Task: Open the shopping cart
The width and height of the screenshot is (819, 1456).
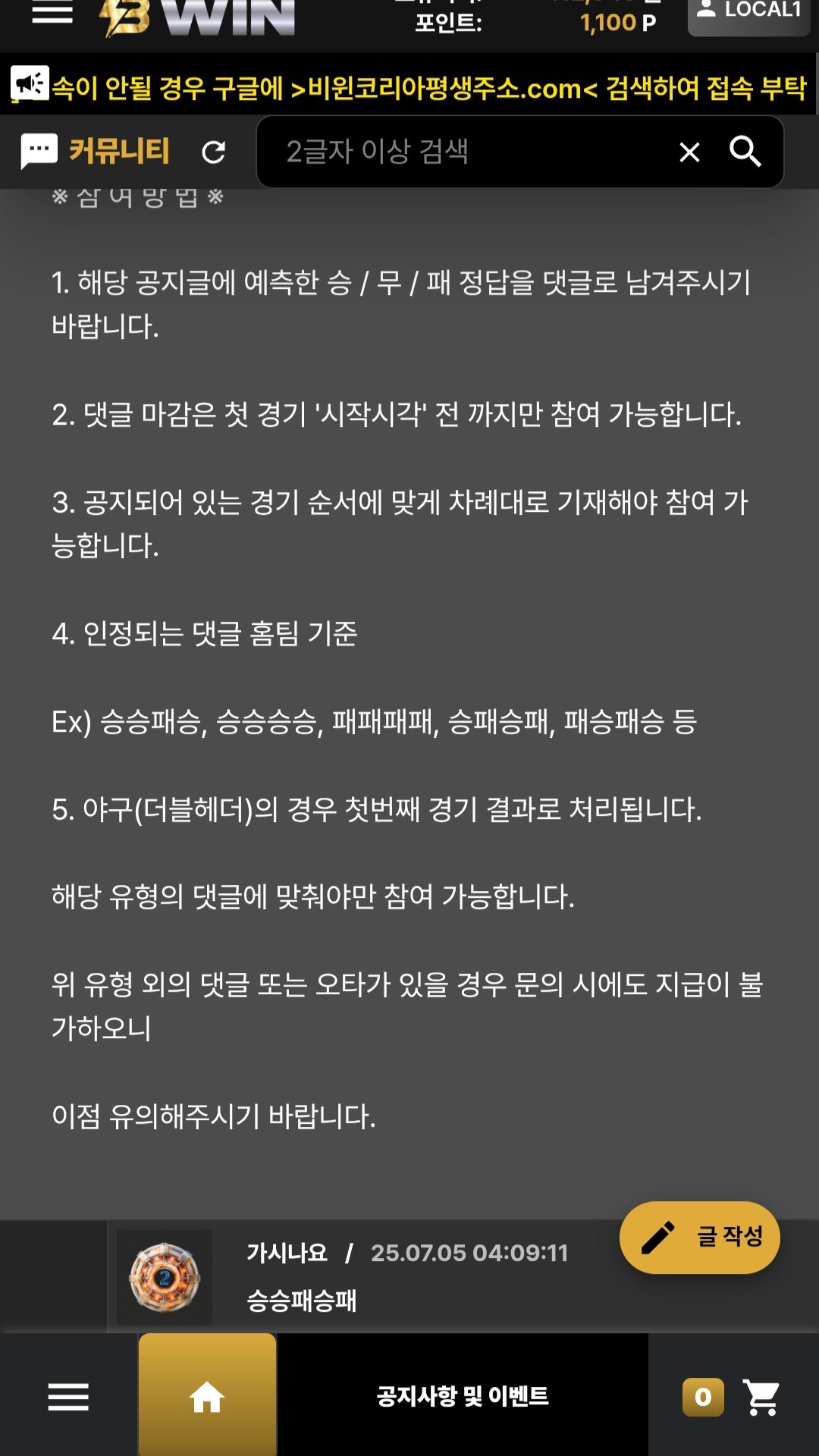Action: (761, 1396)
